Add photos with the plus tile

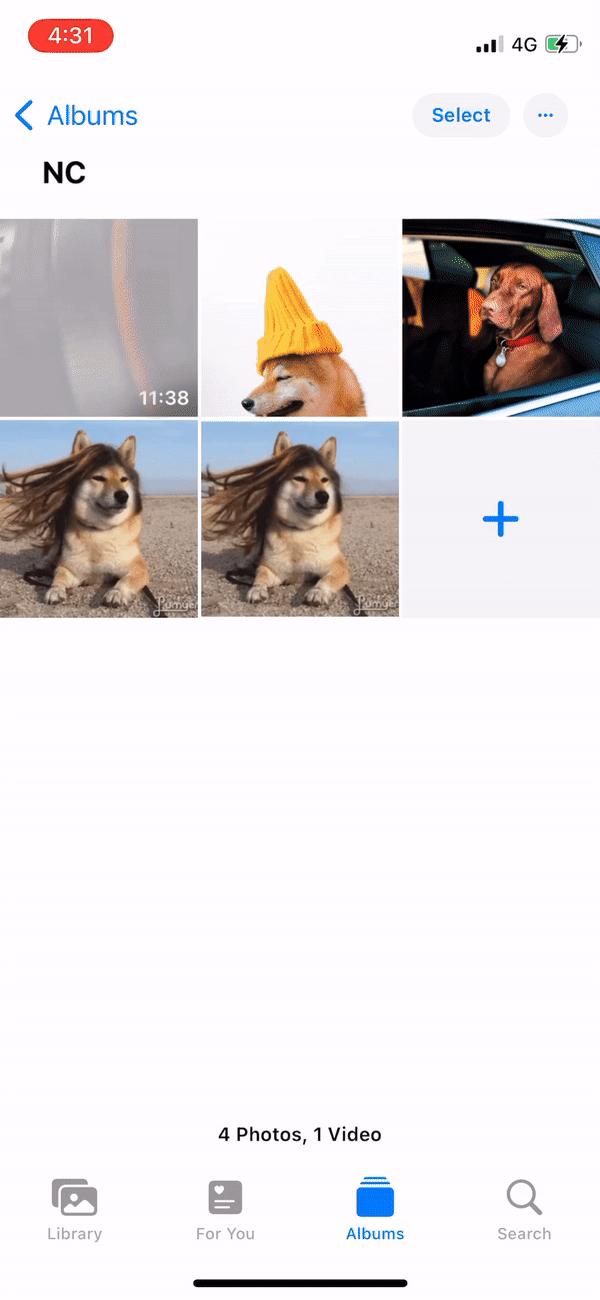pos(501,519)
